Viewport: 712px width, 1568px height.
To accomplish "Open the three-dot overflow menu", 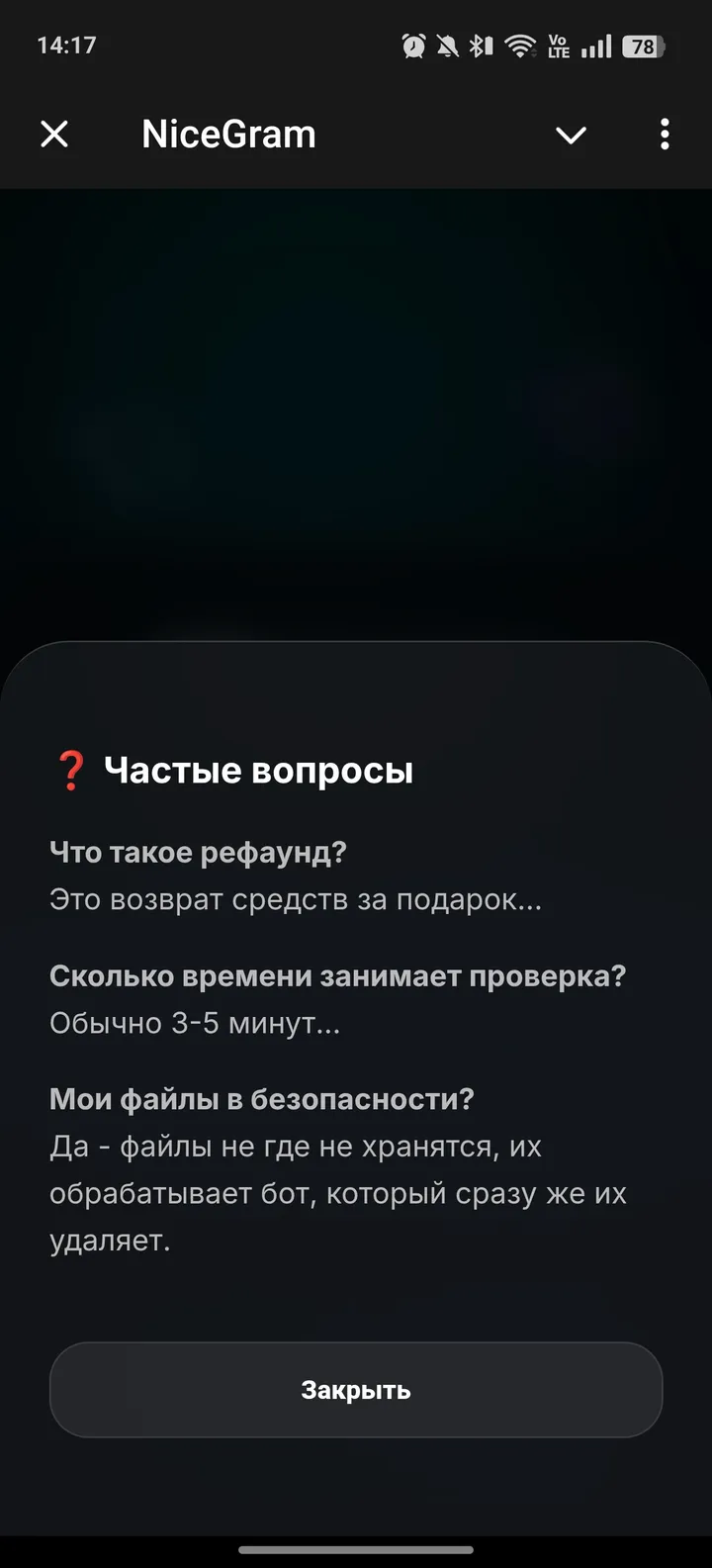I will point(665,134).
